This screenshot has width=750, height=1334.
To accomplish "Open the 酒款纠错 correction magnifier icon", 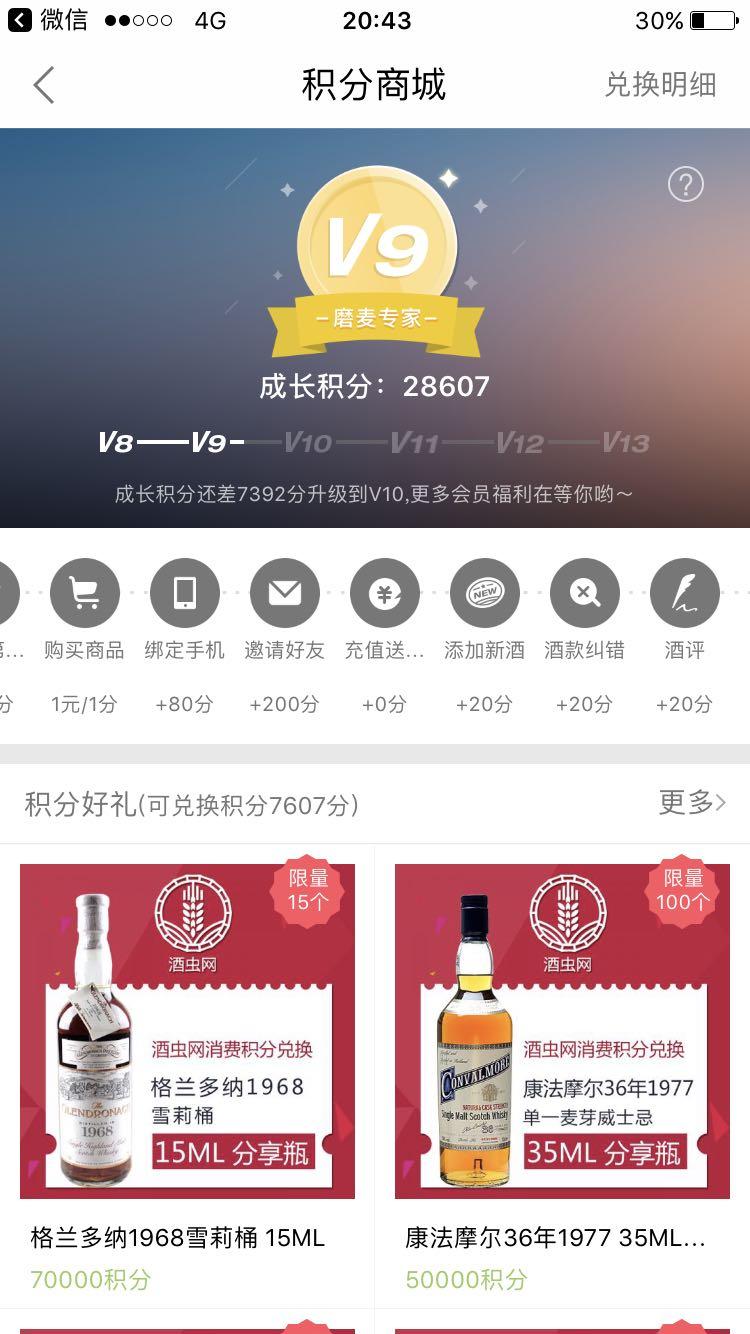I will coord(584,592).
